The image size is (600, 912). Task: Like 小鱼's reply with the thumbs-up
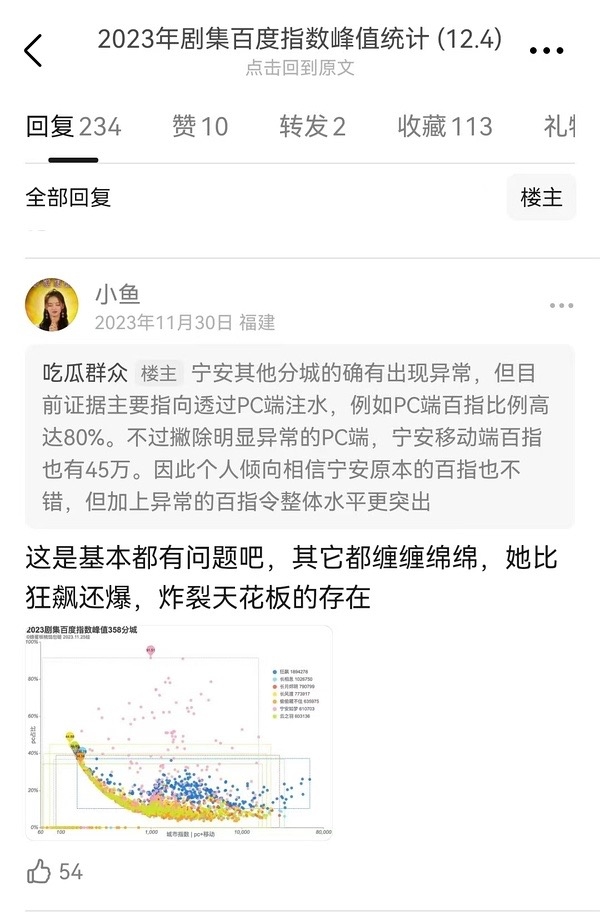coord(40,872)
